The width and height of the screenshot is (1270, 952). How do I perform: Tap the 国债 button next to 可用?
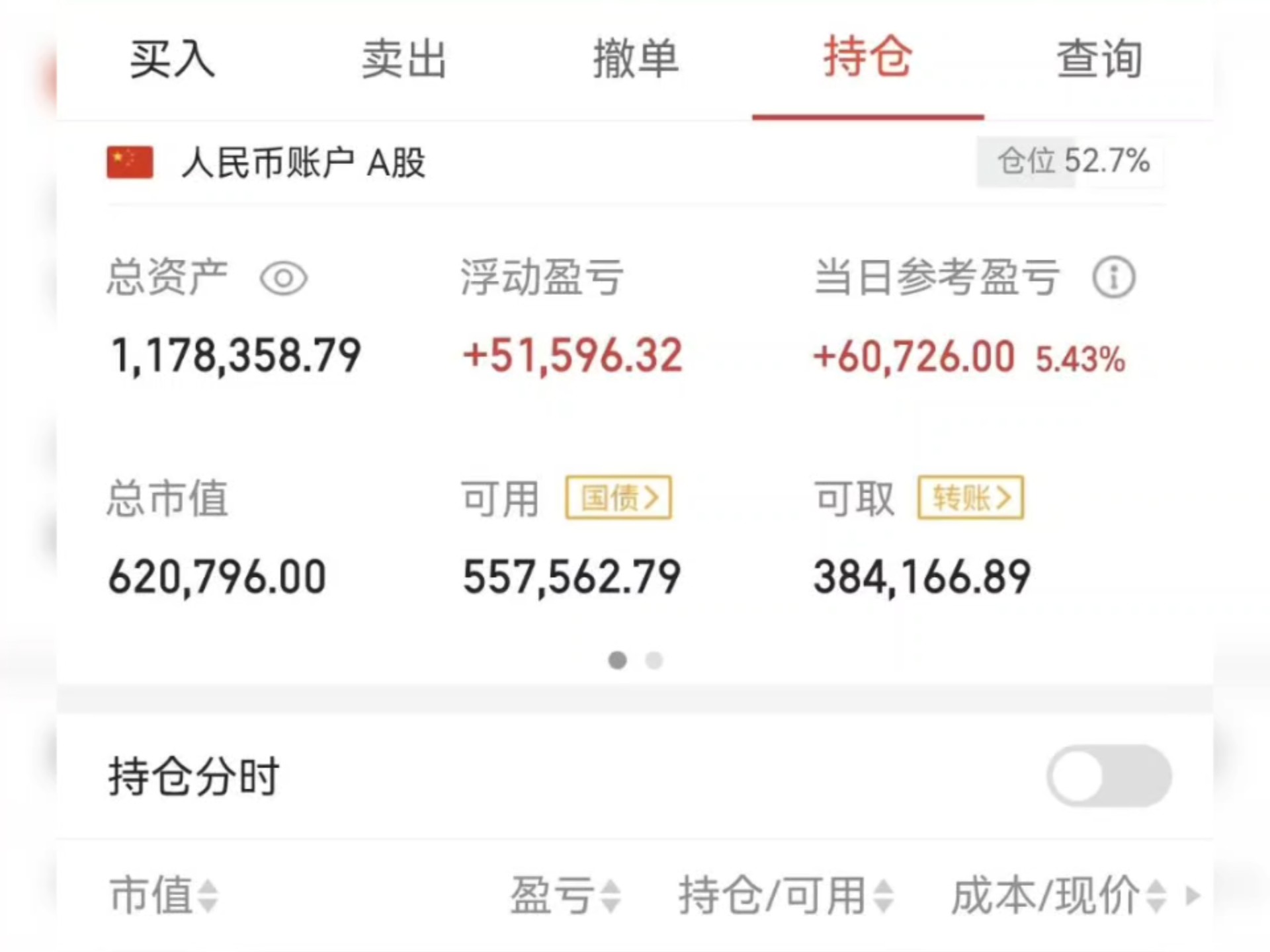618,497
